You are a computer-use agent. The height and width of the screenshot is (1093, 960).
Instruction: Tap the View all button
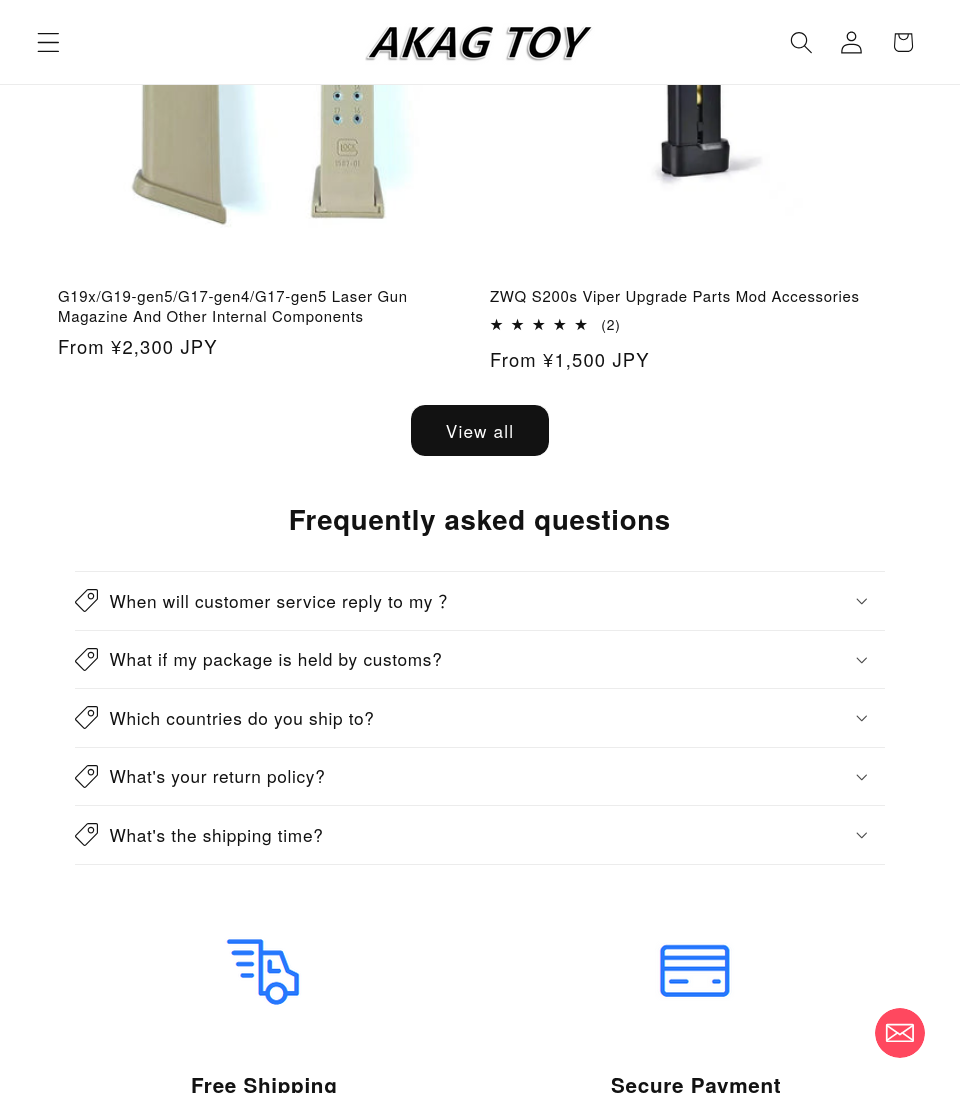[x=480, y=431]
